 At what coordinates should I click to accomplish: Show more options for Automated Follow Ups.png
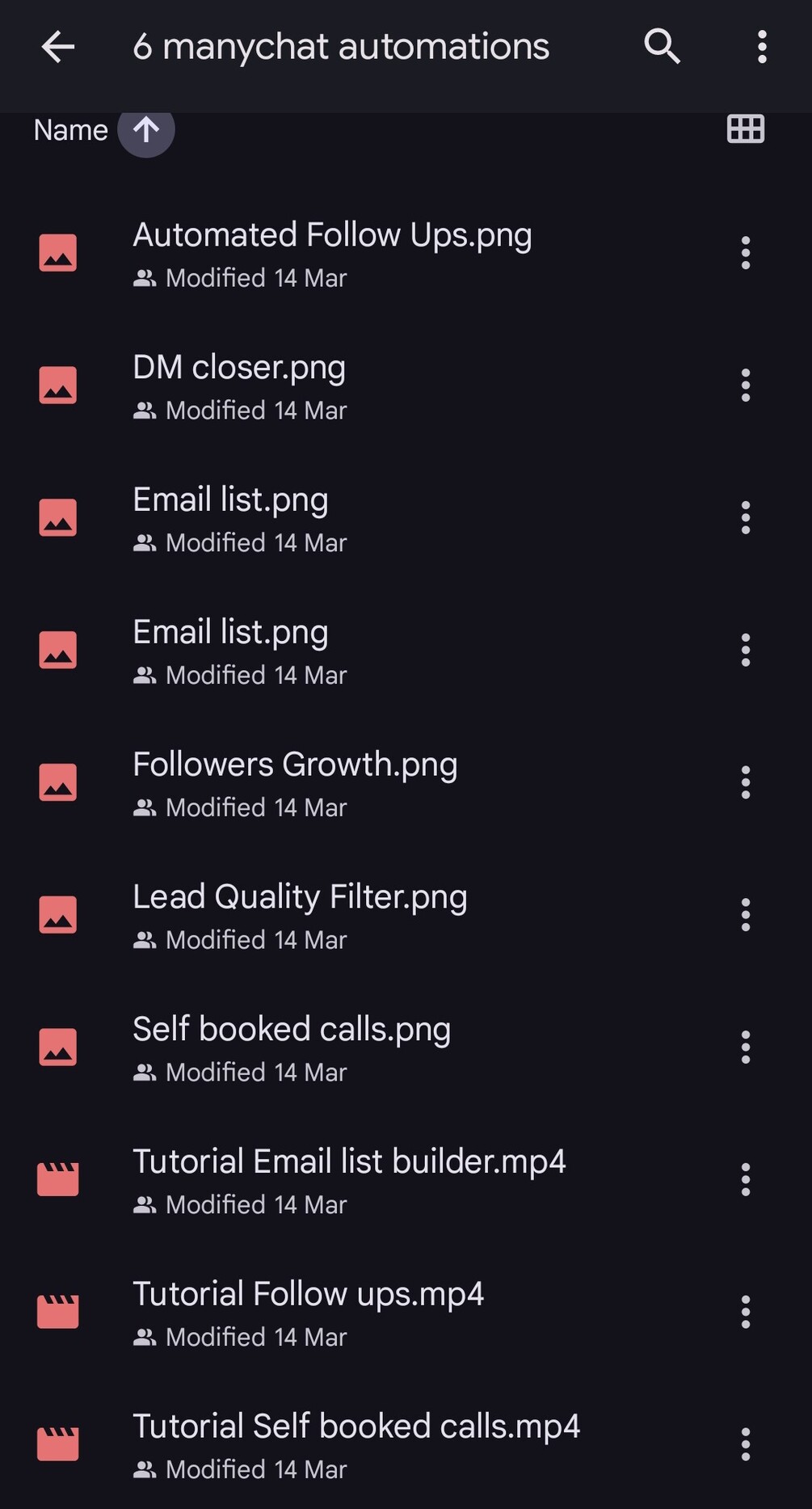click(x=745, y=254)
